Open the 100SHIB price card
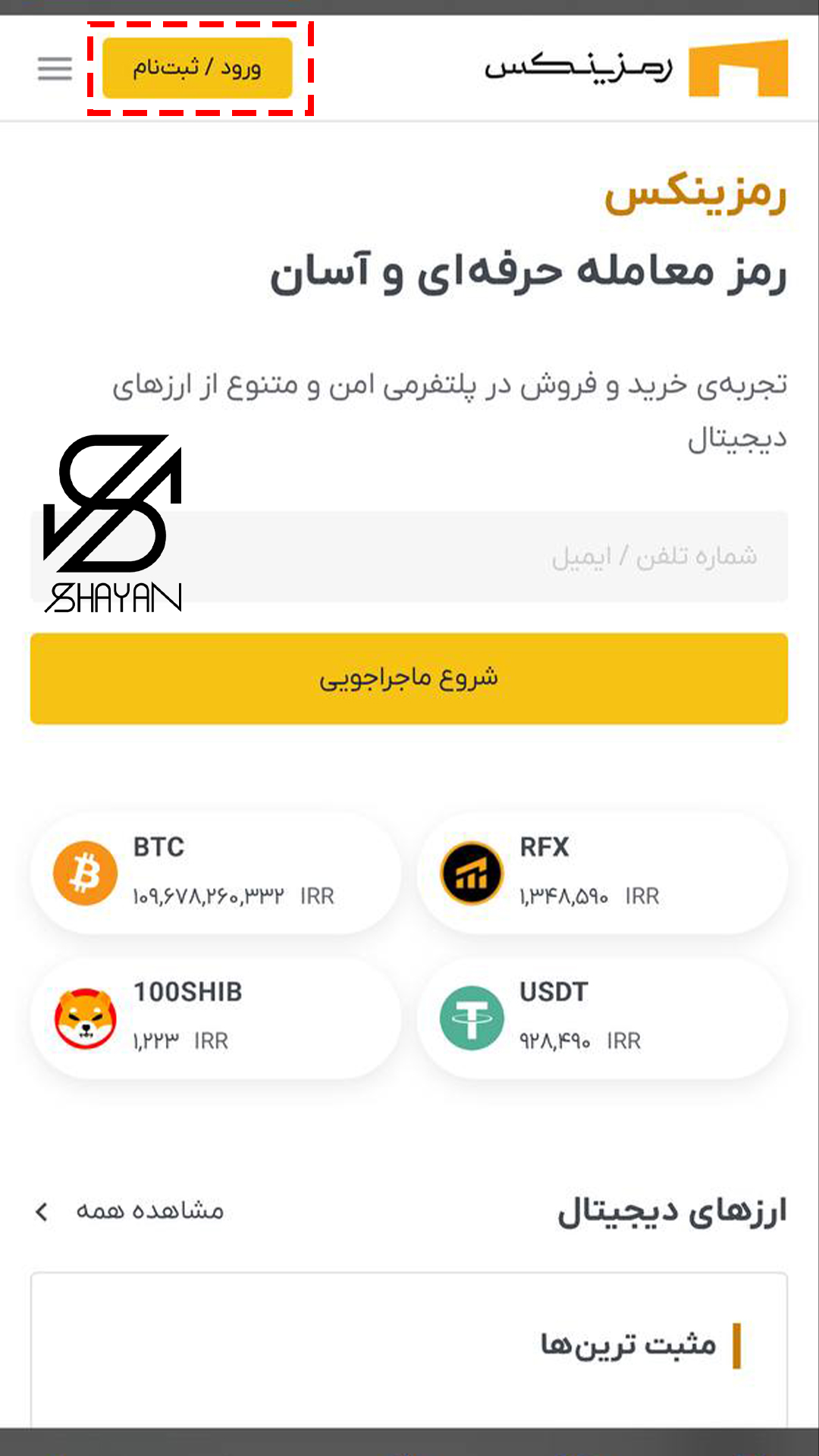Image resolution: width=819 pixels, height=1456 pixels. click(216, 1018)
